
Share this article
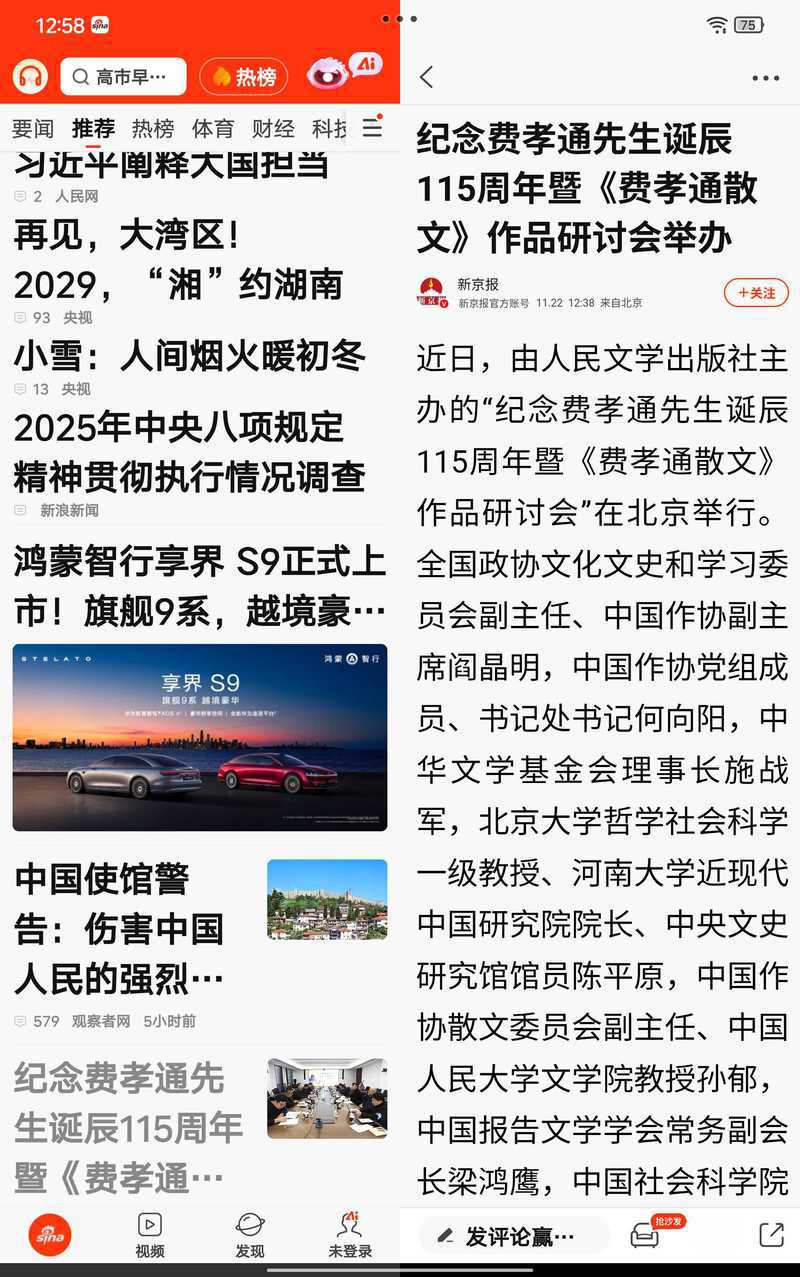(x=771, y=1235)
